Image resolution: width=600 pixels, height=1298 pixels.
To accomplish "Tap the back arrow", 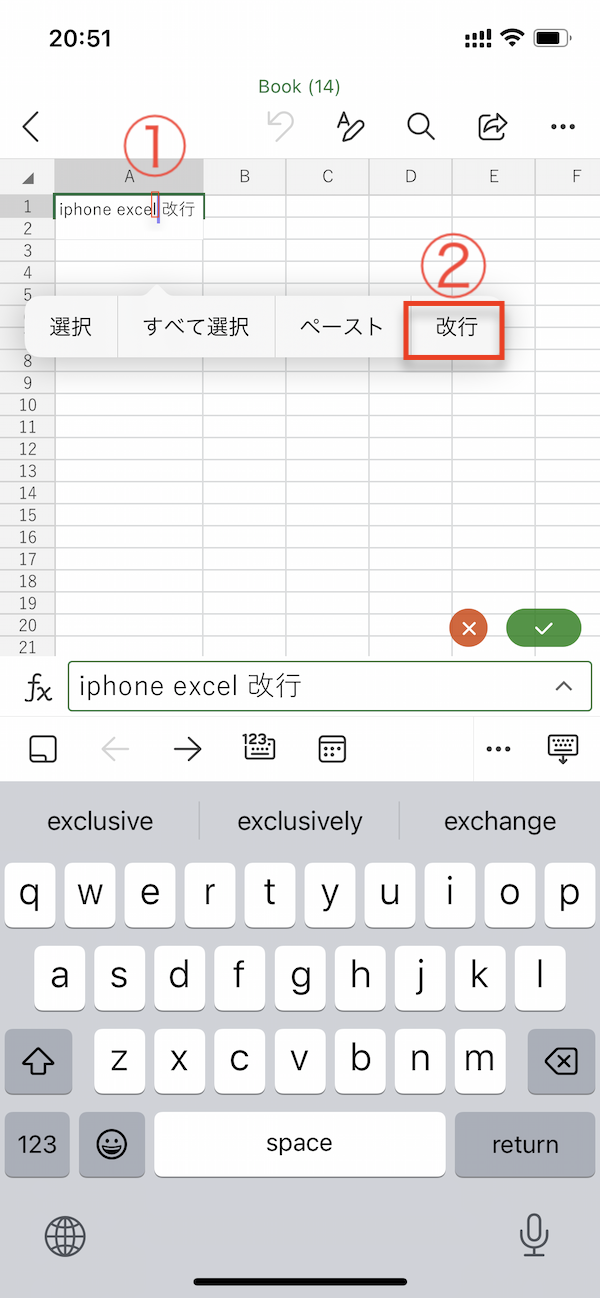I will coord(31,126).
